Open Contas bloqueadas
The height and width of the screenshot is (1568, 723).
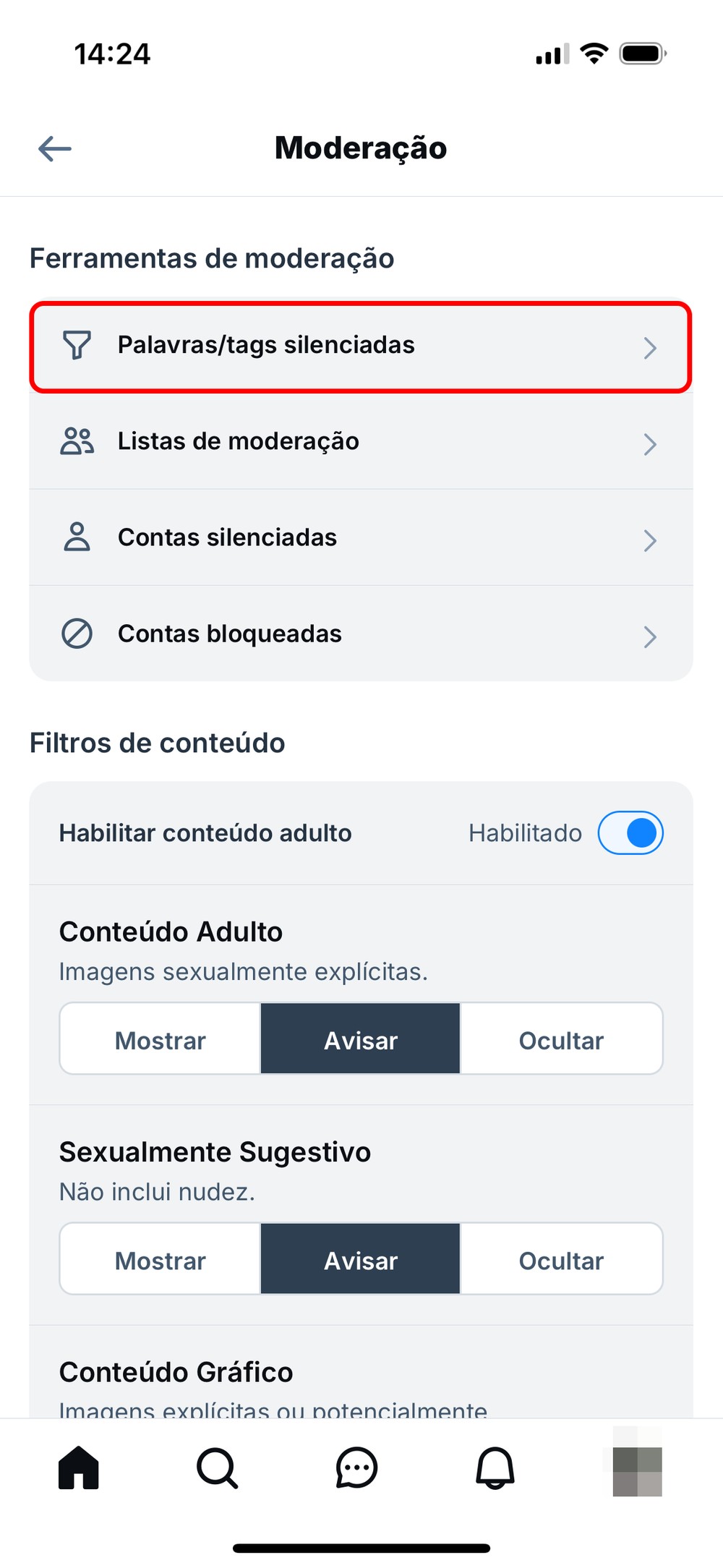(360, 634)
